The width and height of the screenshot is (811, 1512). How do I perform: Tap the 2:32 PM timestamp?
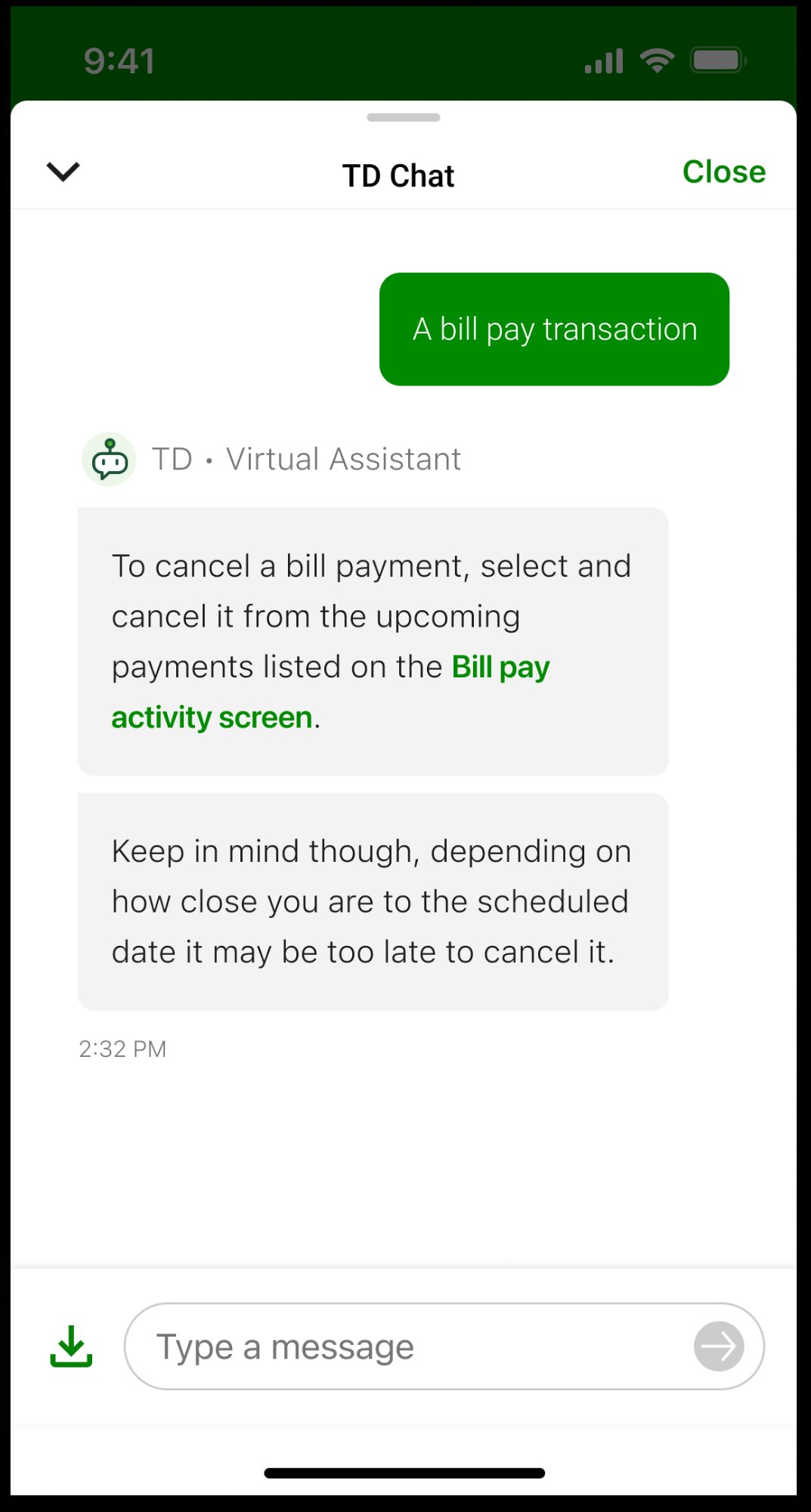[122, 1049]
